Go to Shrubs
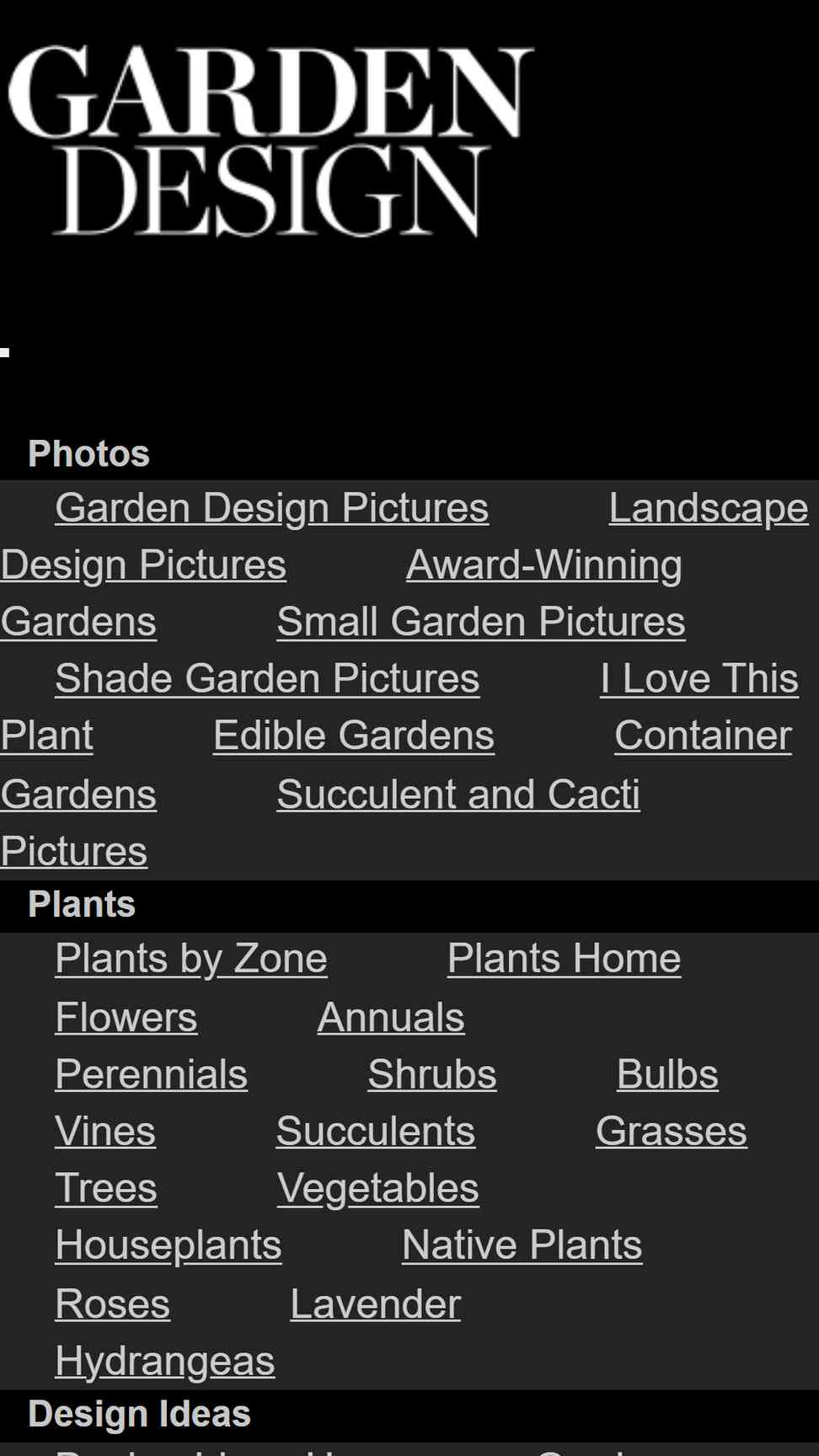The width and height of the screenshot is (819, 1456). click(x=432, y=1074)
